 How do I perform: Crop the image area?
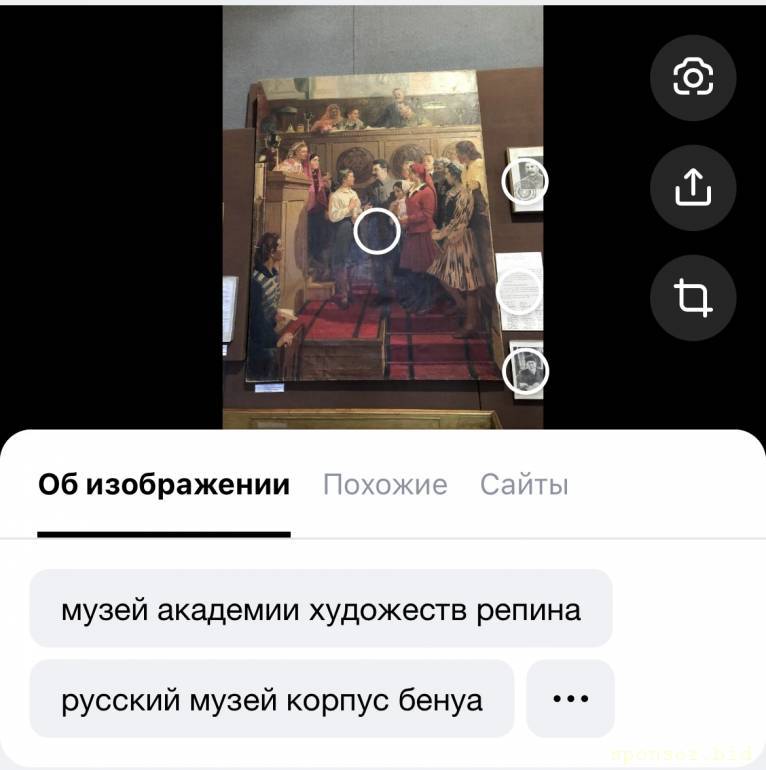pos(693,298)
